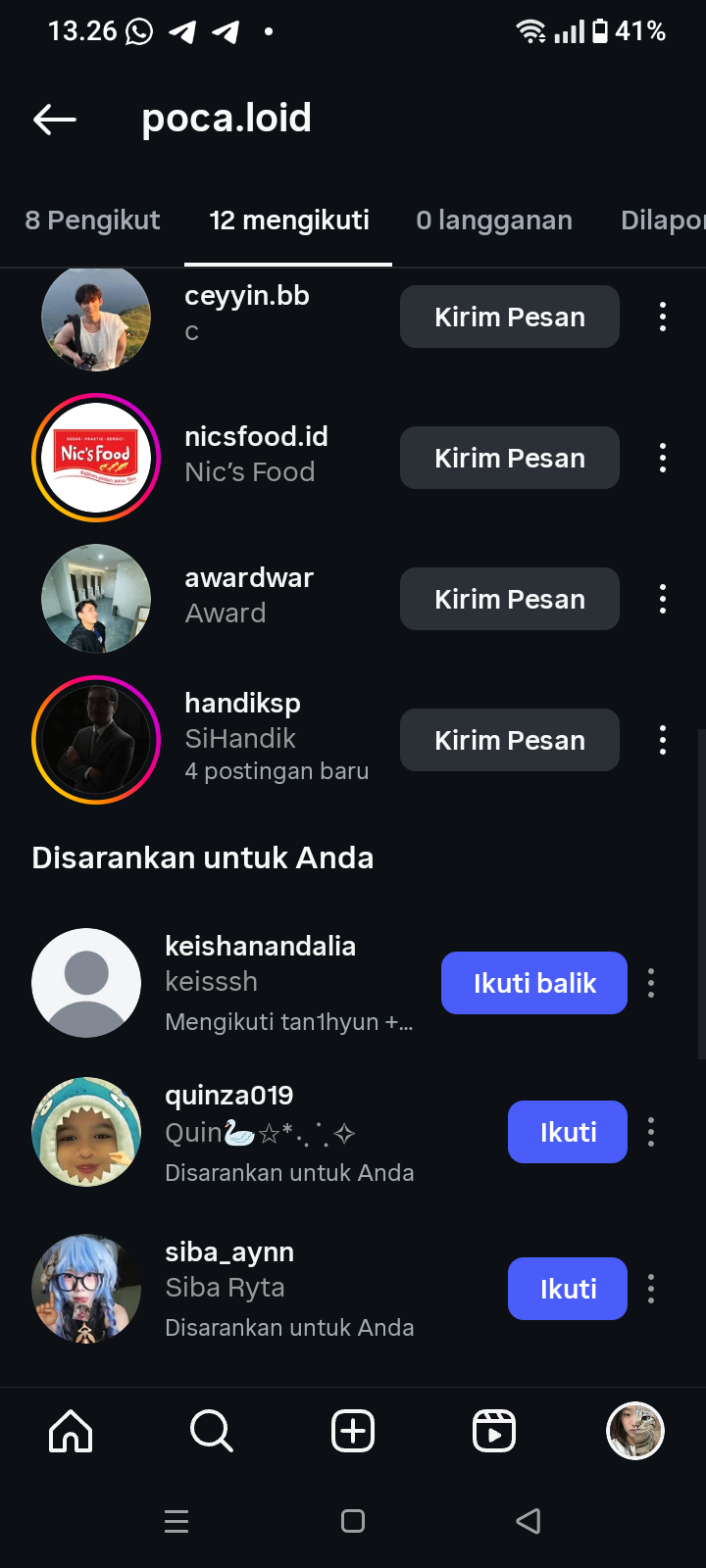Image resolution: width=706 pixels, height=1568 pixels.
Task: Open your profile tab
Action: [635, 1431]
